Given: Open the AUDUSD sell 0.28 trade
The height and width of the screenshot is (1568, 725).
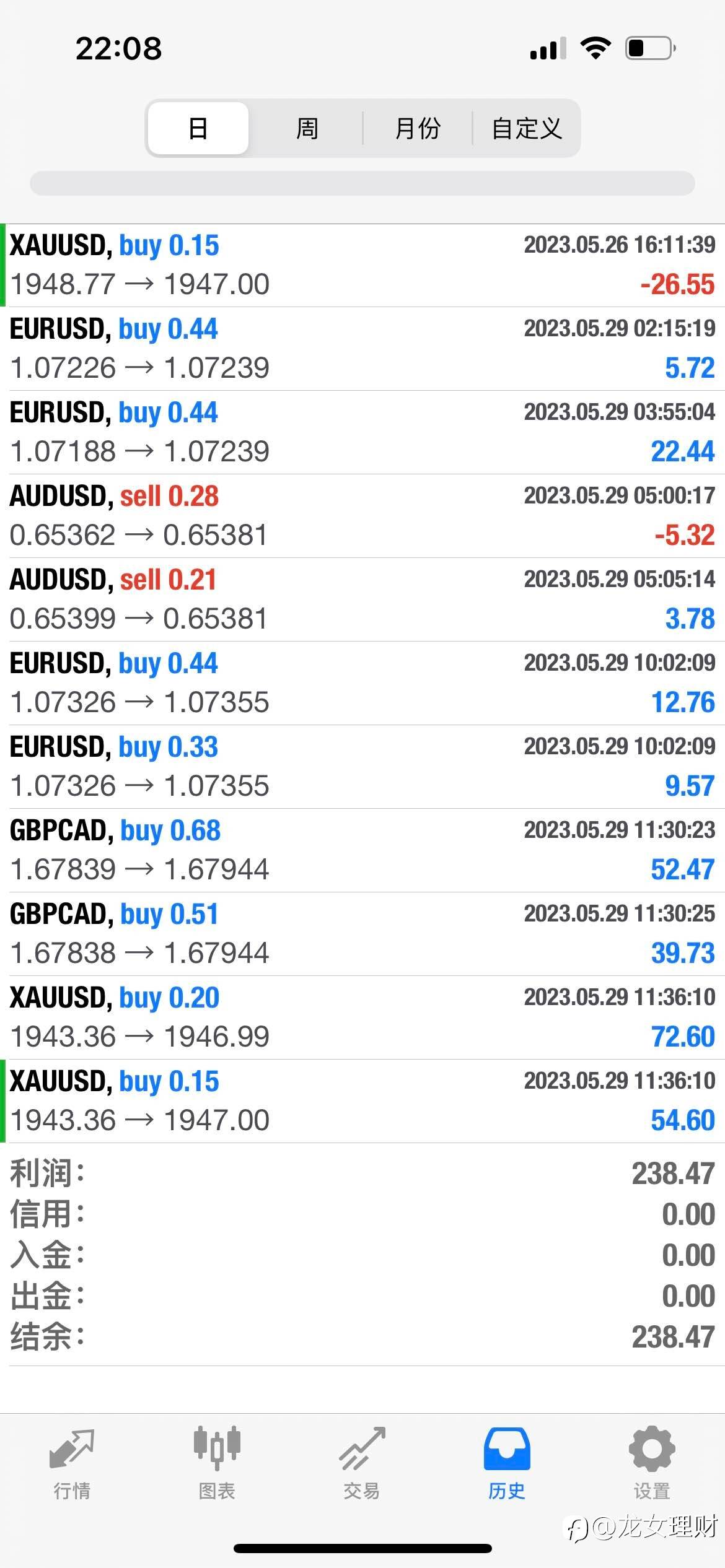Looking at the screenshot, I should click(x=362, y=516).
